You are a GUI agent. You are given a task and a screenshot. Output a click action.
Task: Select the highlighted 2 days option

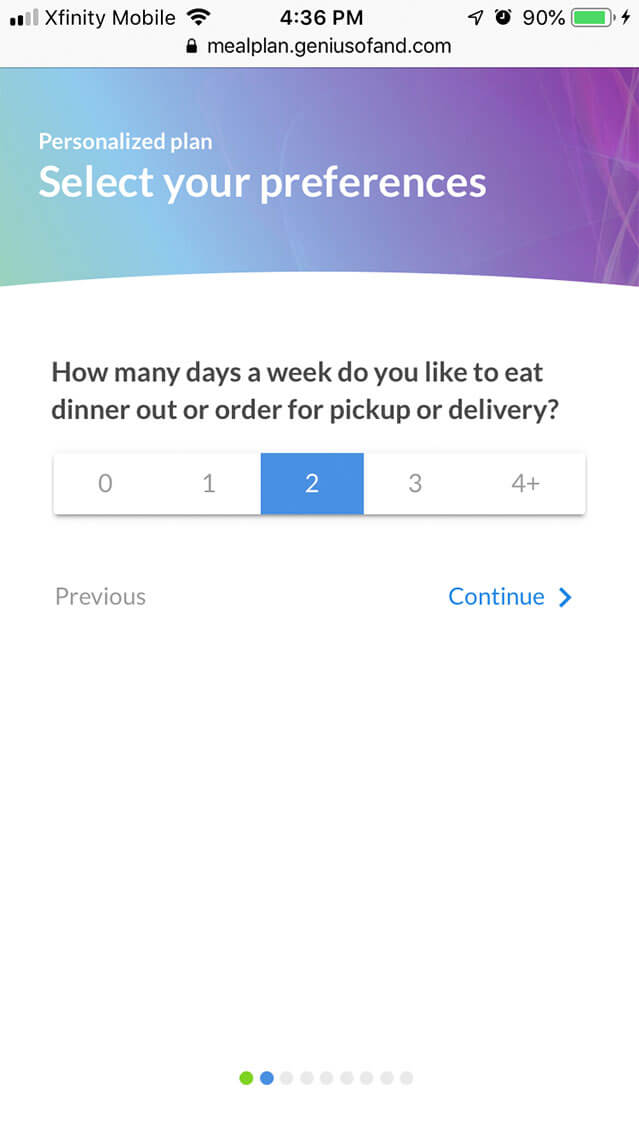[312, 484]
